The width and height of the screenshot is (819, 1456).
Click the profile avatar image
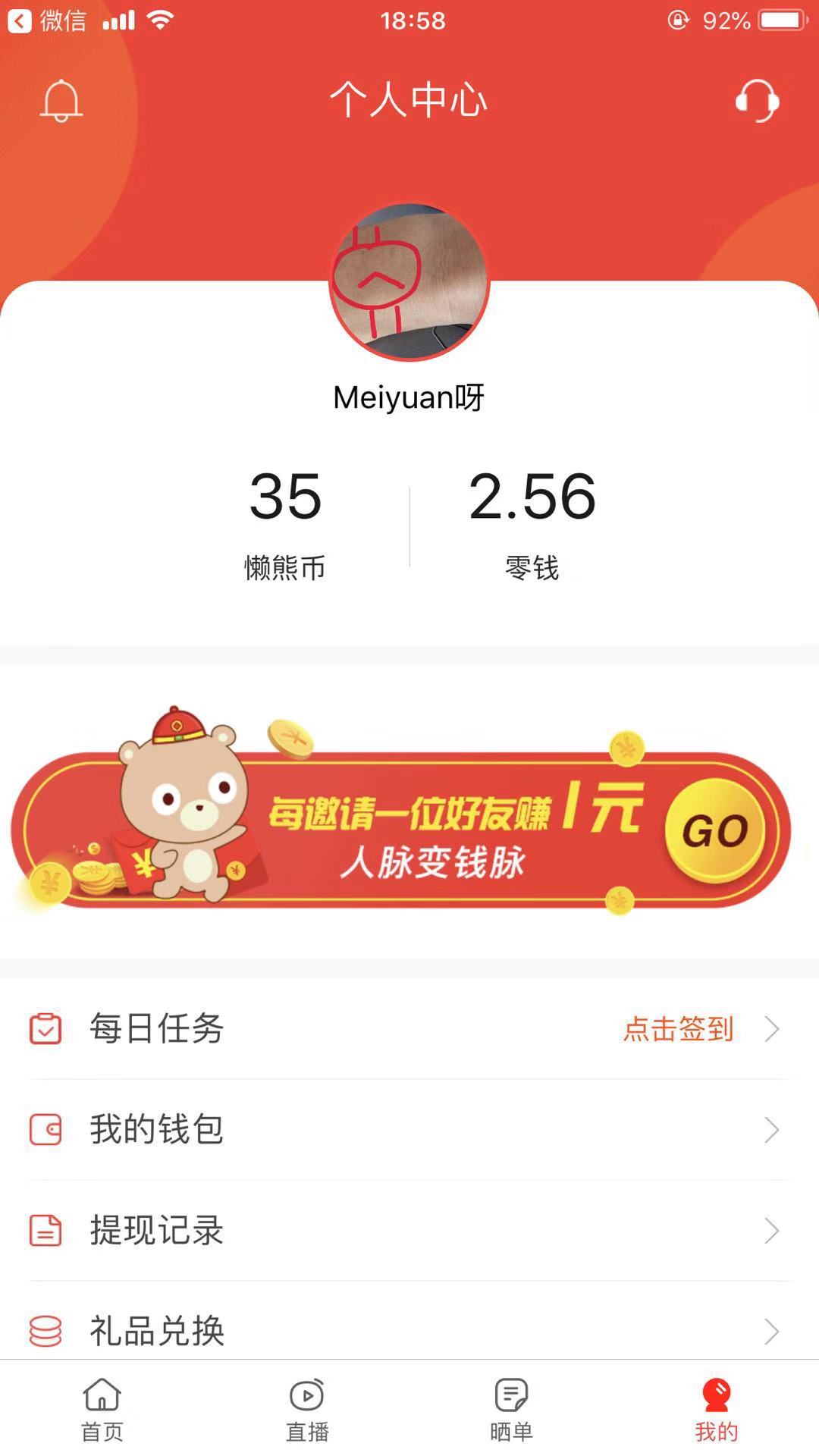point(409,281)
